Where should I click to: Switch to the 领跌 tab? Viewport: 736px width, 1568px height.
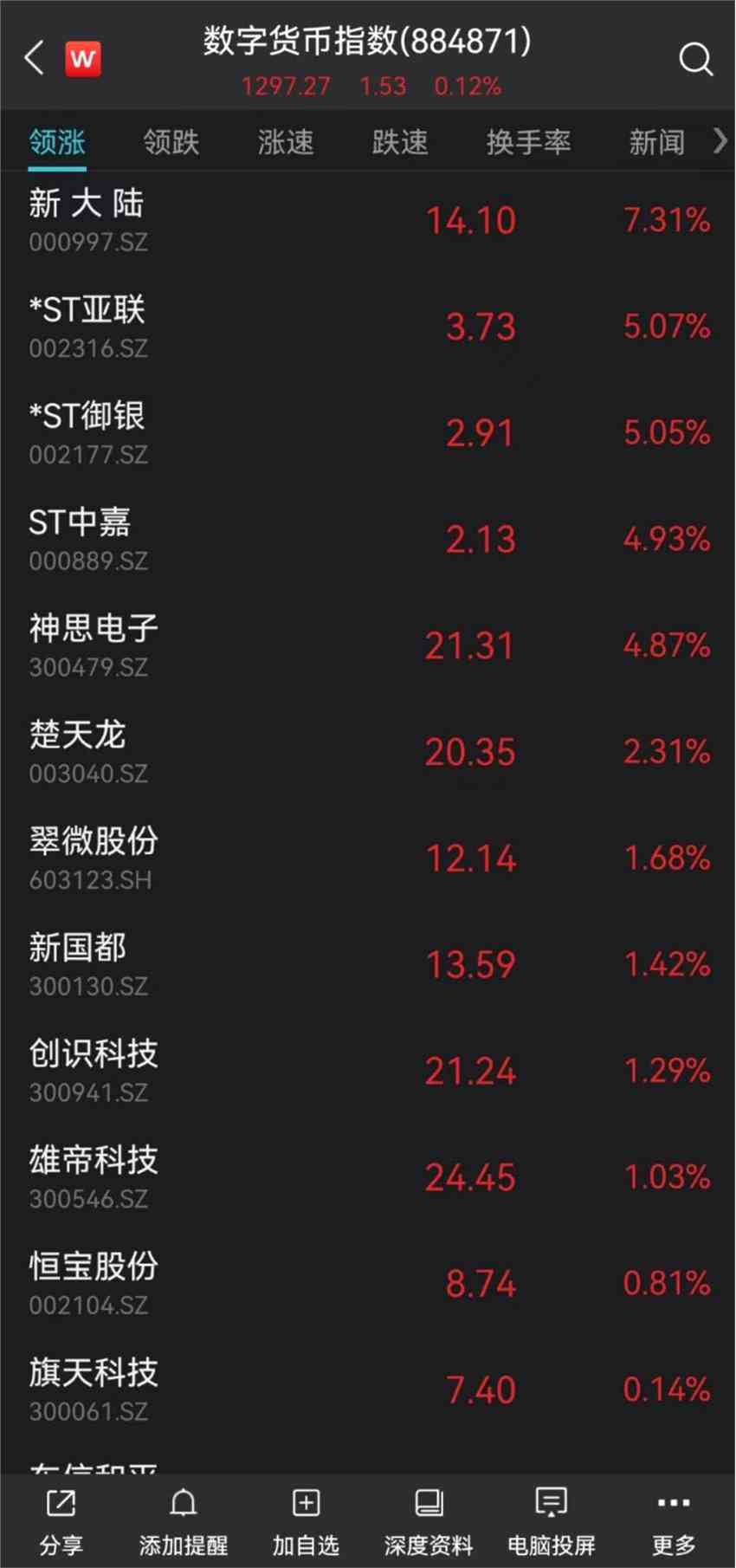point(171,141)
